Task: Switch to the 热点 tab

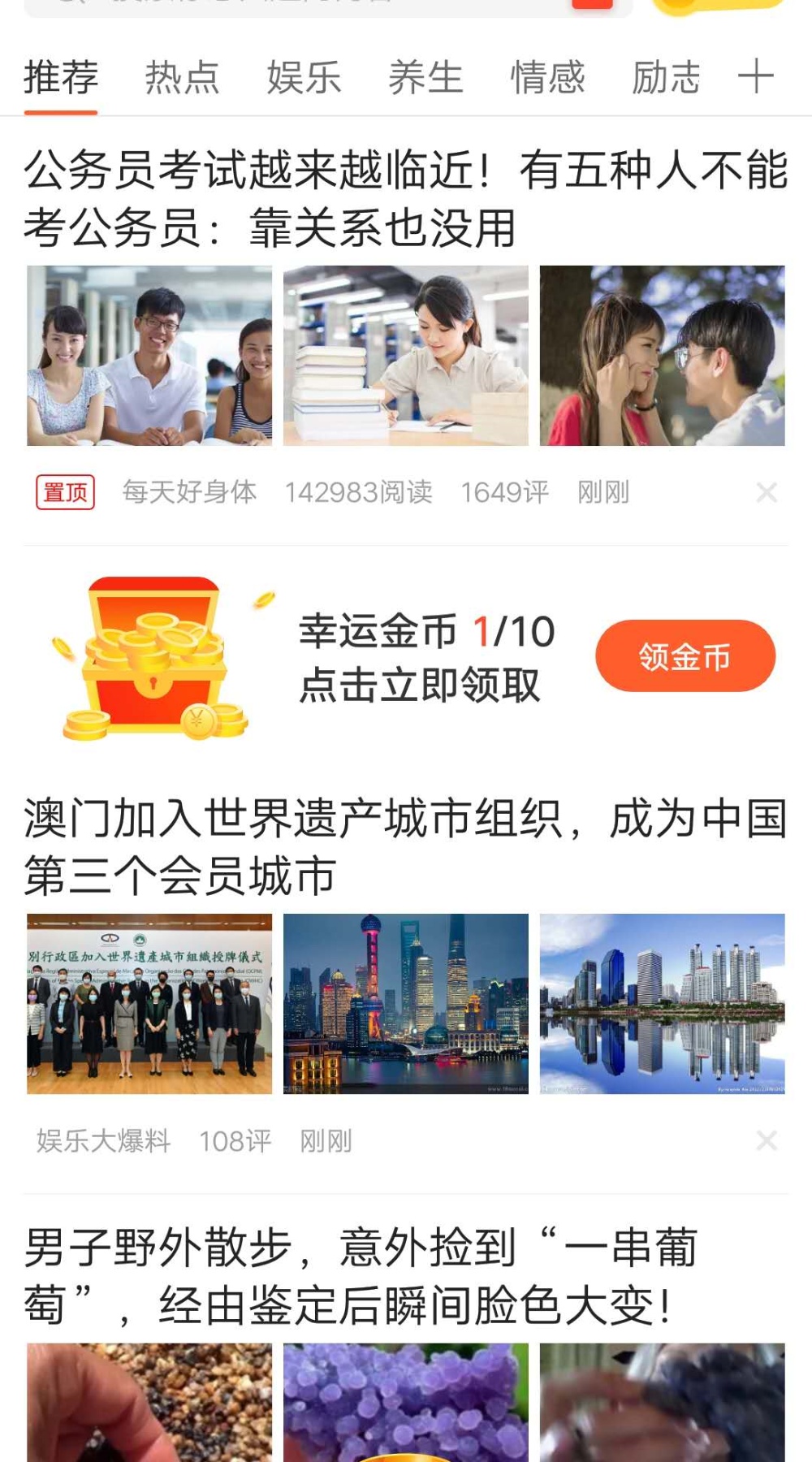Action: click(182, 78)
